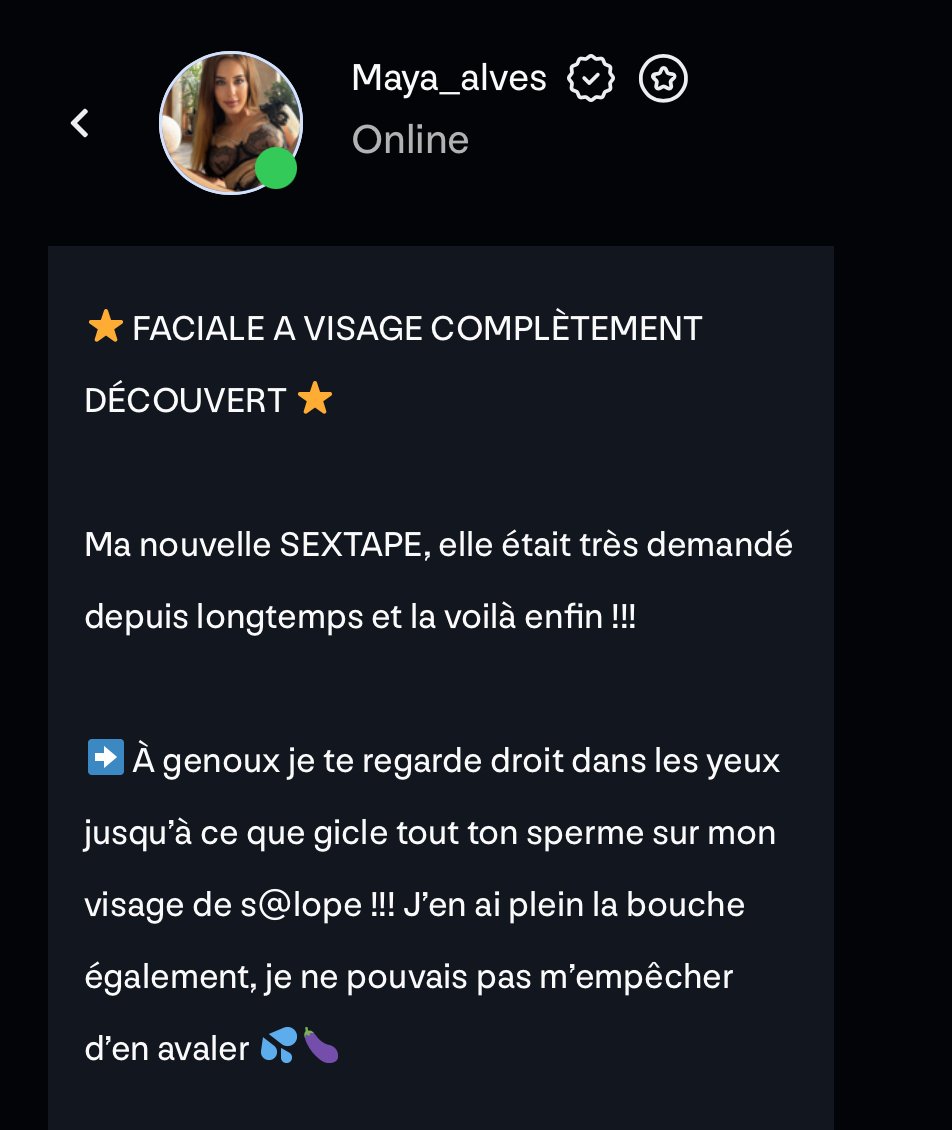Tap the Maya_alves username header
The width and height of the screenshot is (952, 1130).
[449, 78]
